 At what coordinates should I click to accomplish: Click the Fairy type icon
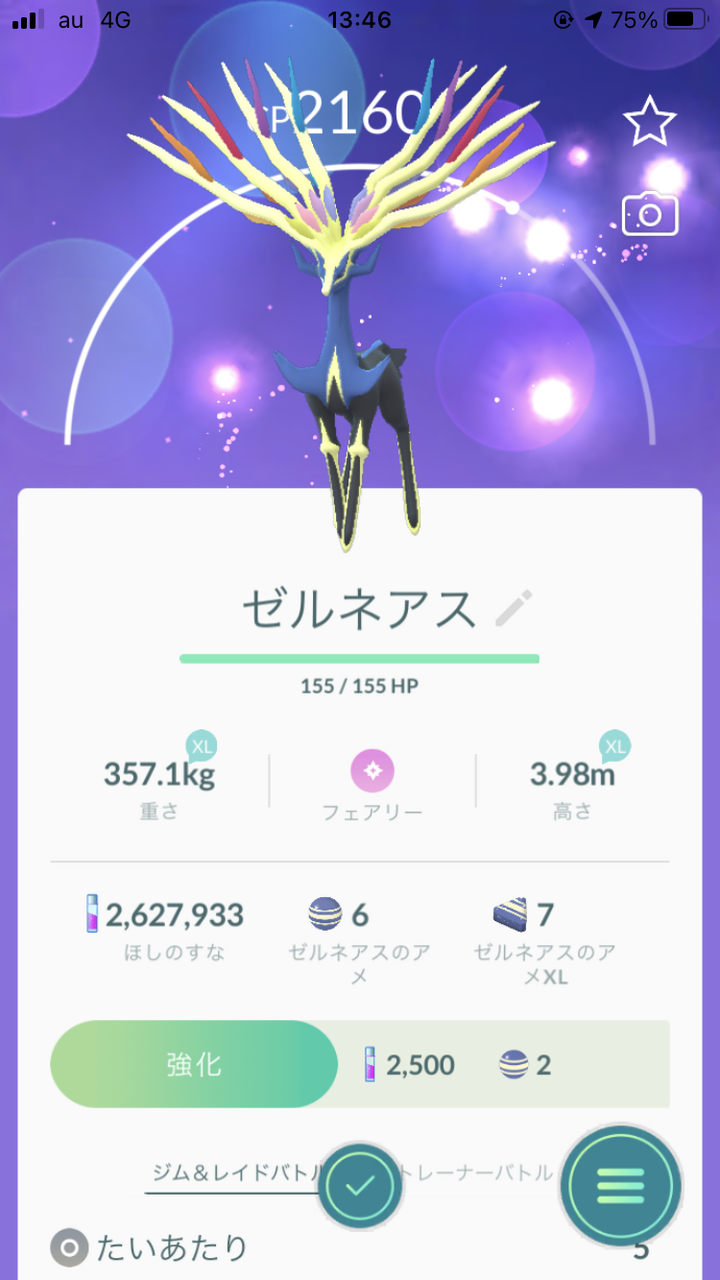(371, 768)
